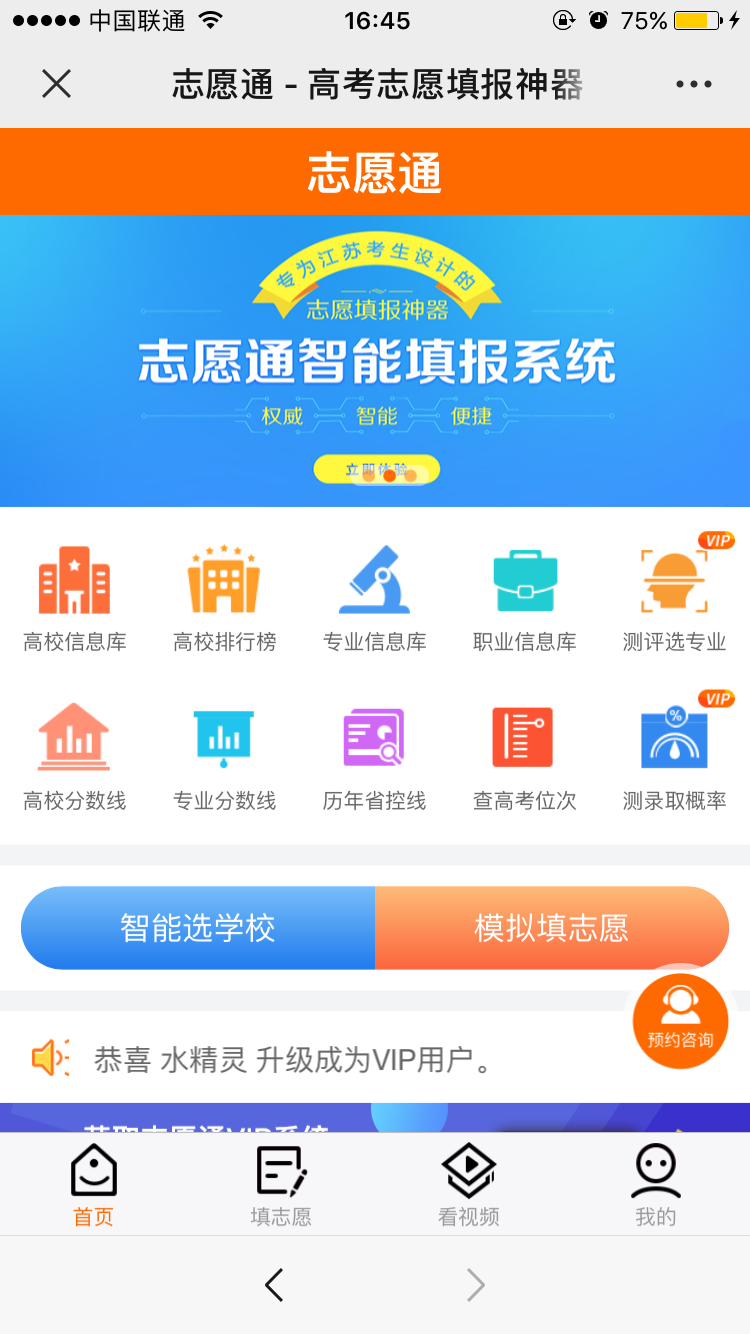Open 测录取概率 admission probability
The image size is (750, 1334).
(x=674, y=757)
